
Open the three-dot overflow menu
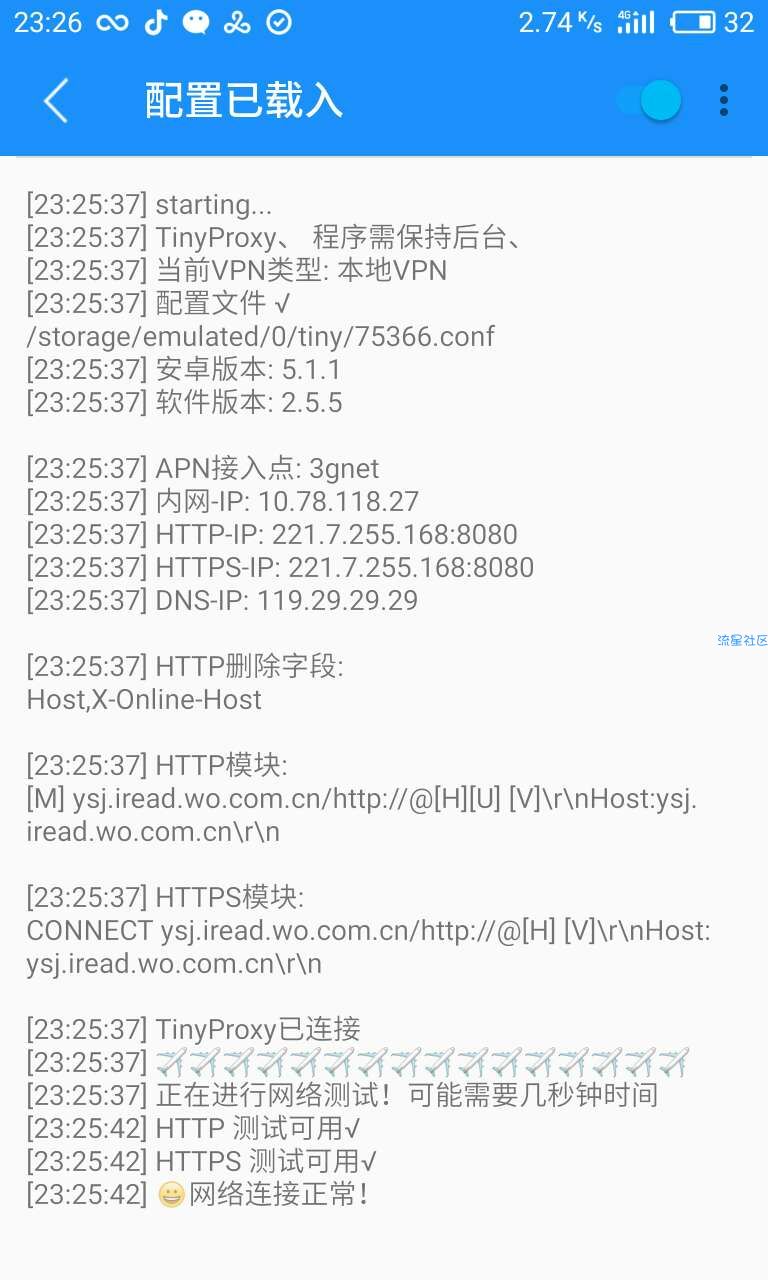pyautogui.click(x=724, y=100)
